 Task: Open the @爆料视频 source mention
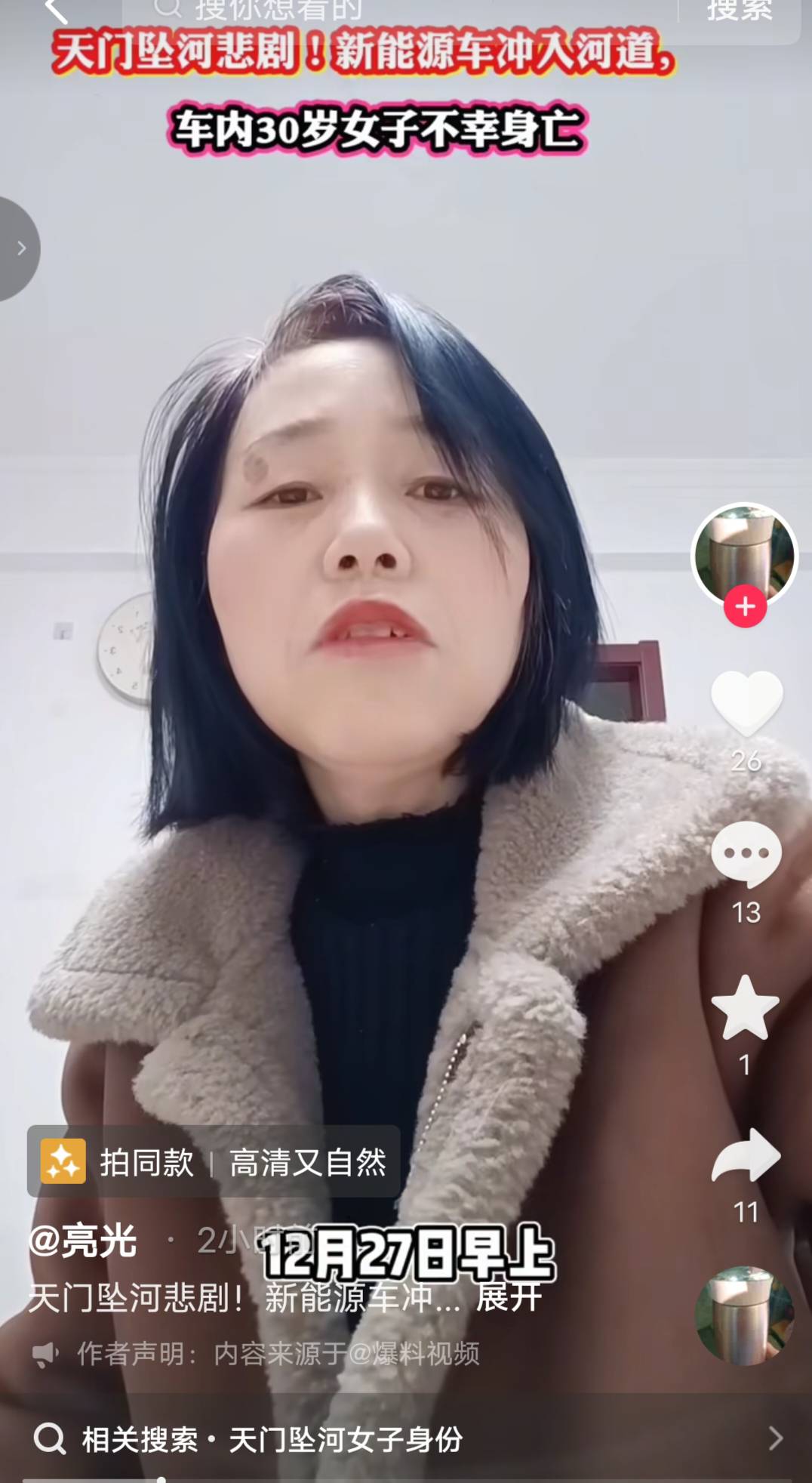414,1354
